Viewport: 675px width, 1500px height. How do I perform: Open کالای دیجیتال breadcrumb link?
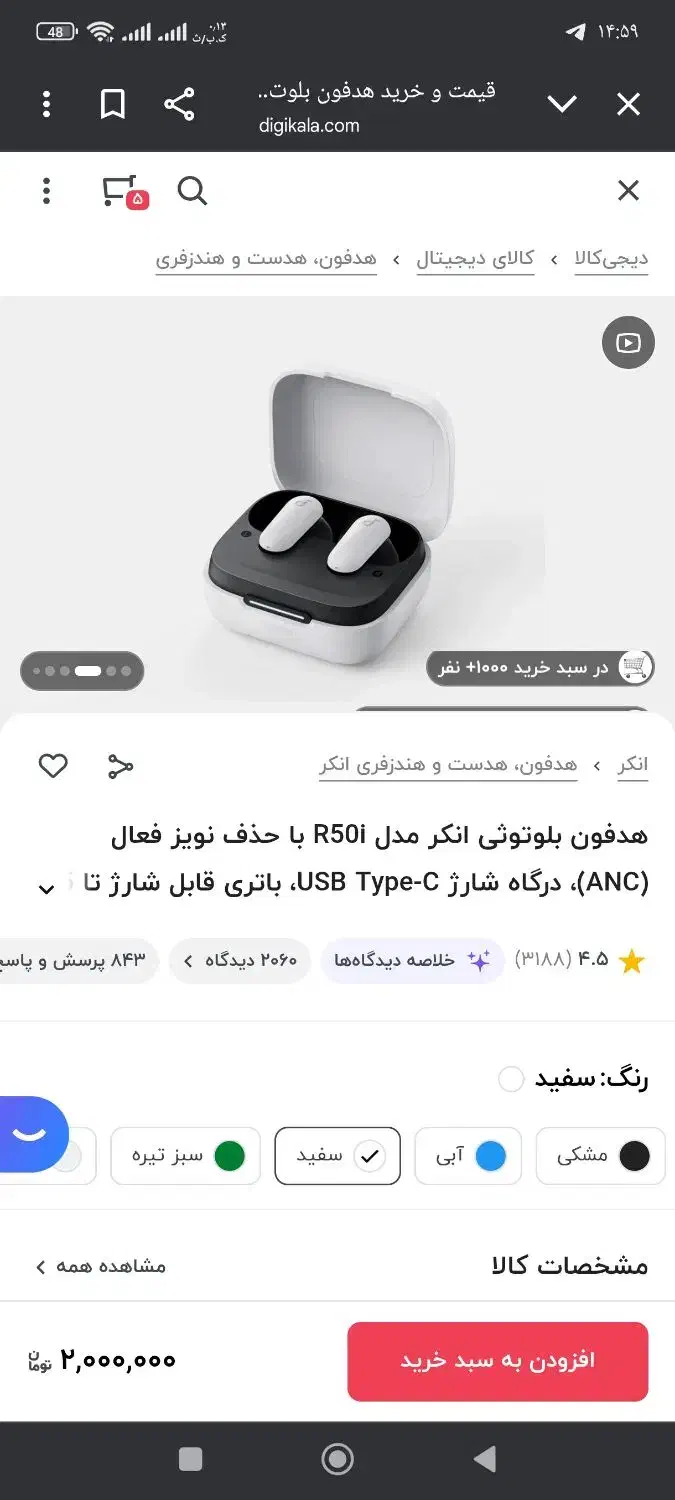[x=475, y=260]
